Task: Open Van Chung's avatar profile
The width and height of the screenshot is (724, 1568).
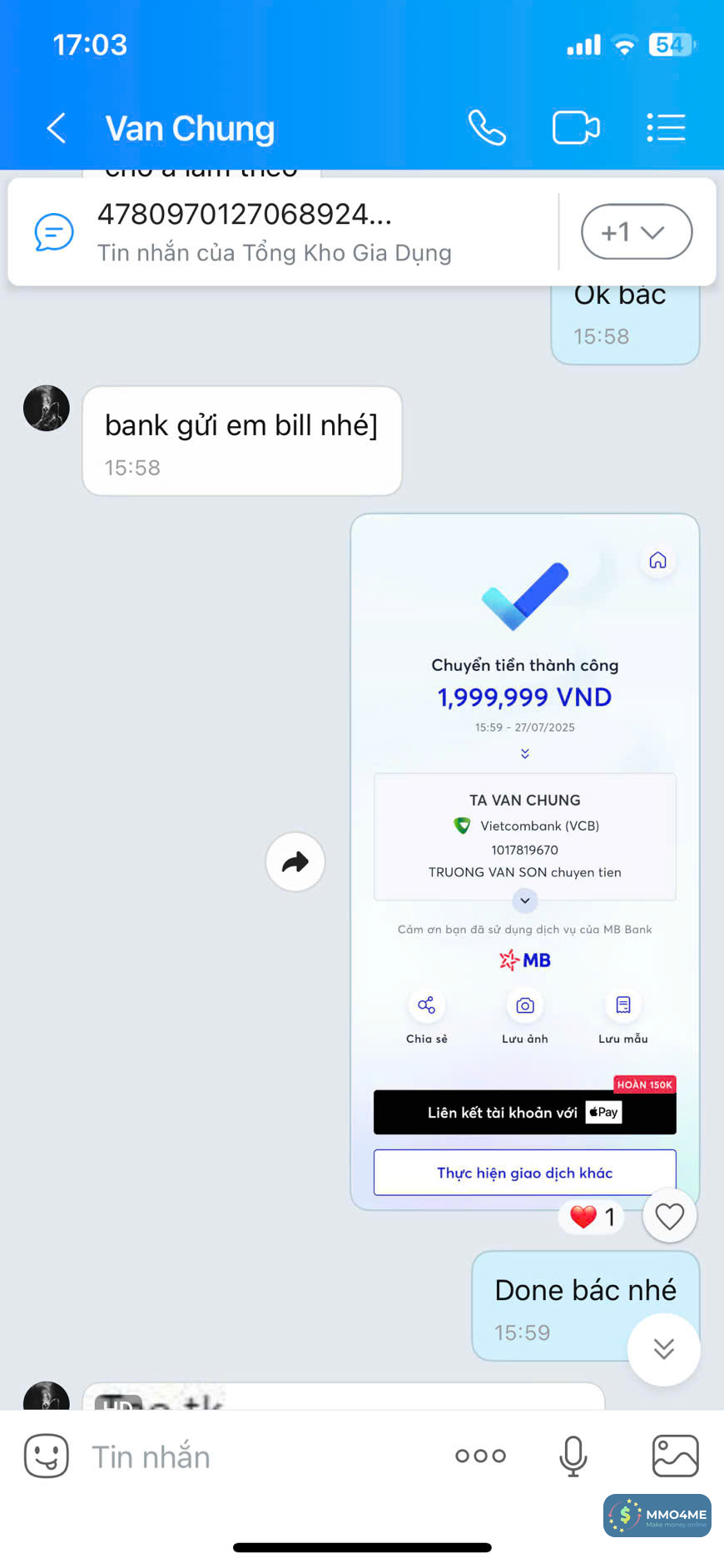Action: [x=47, y=408]
